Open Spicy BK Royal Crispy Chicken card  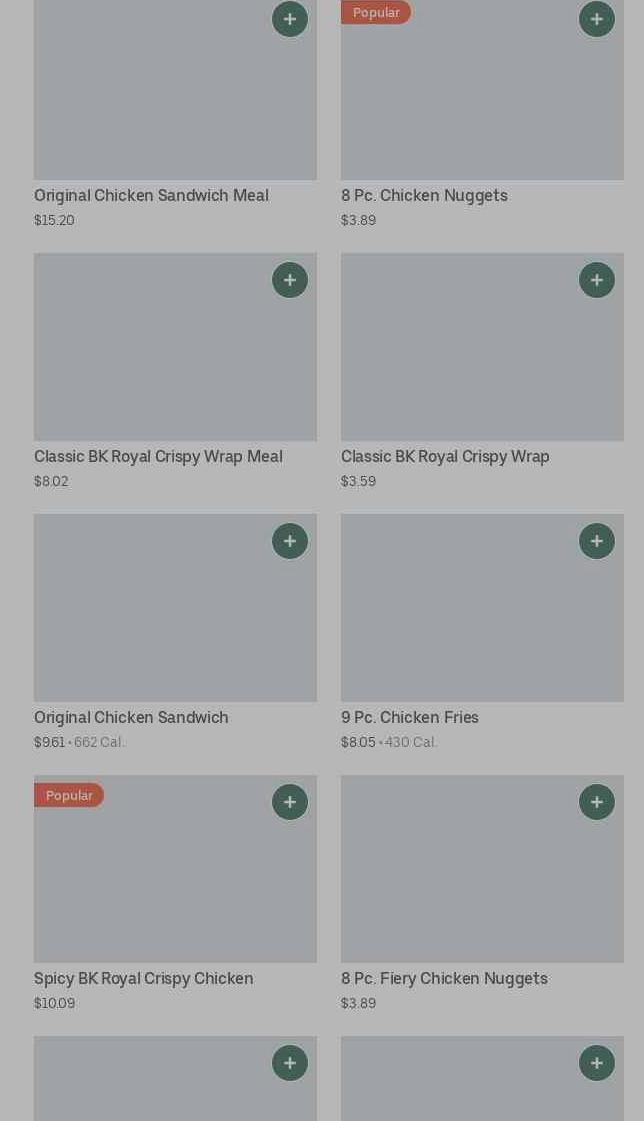[x=143, y=979]
